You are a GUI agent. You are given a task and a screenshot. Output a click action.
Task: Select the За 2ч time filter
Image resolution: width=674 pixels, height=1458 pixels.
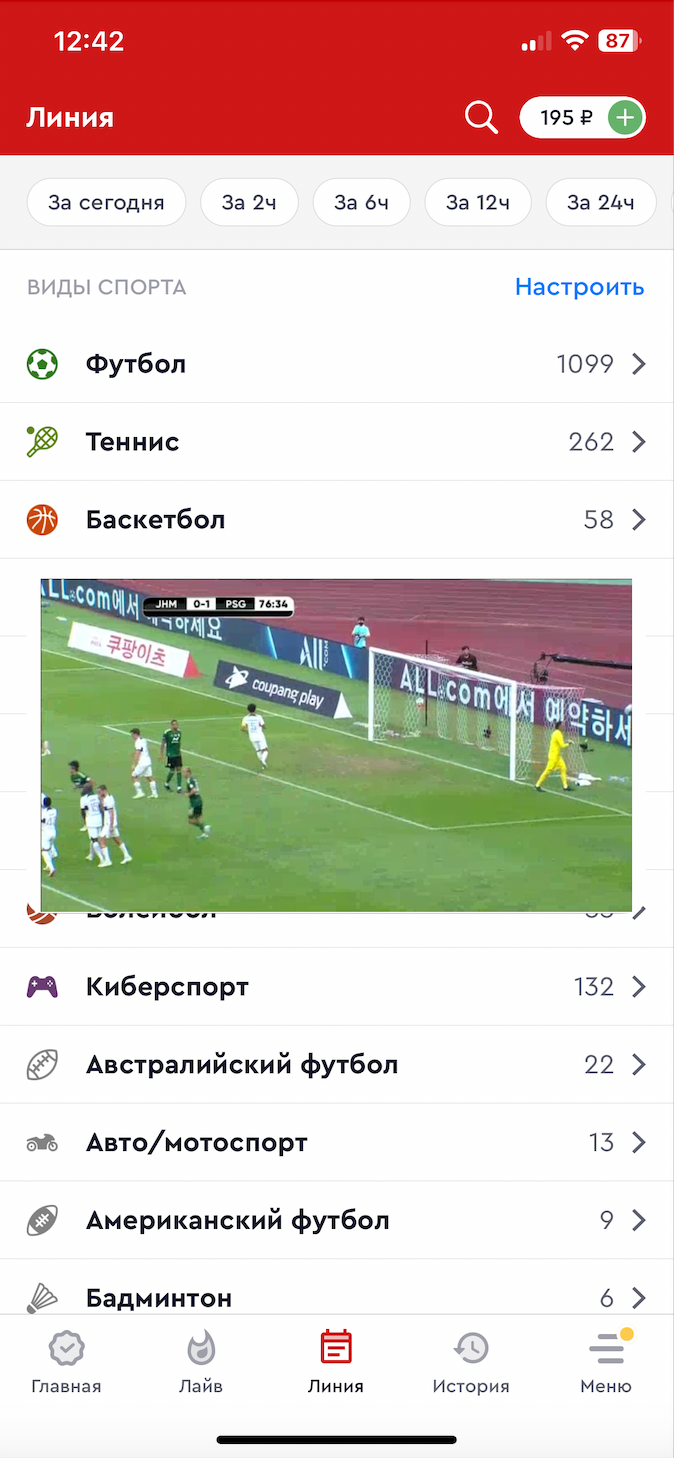point(249,202)
